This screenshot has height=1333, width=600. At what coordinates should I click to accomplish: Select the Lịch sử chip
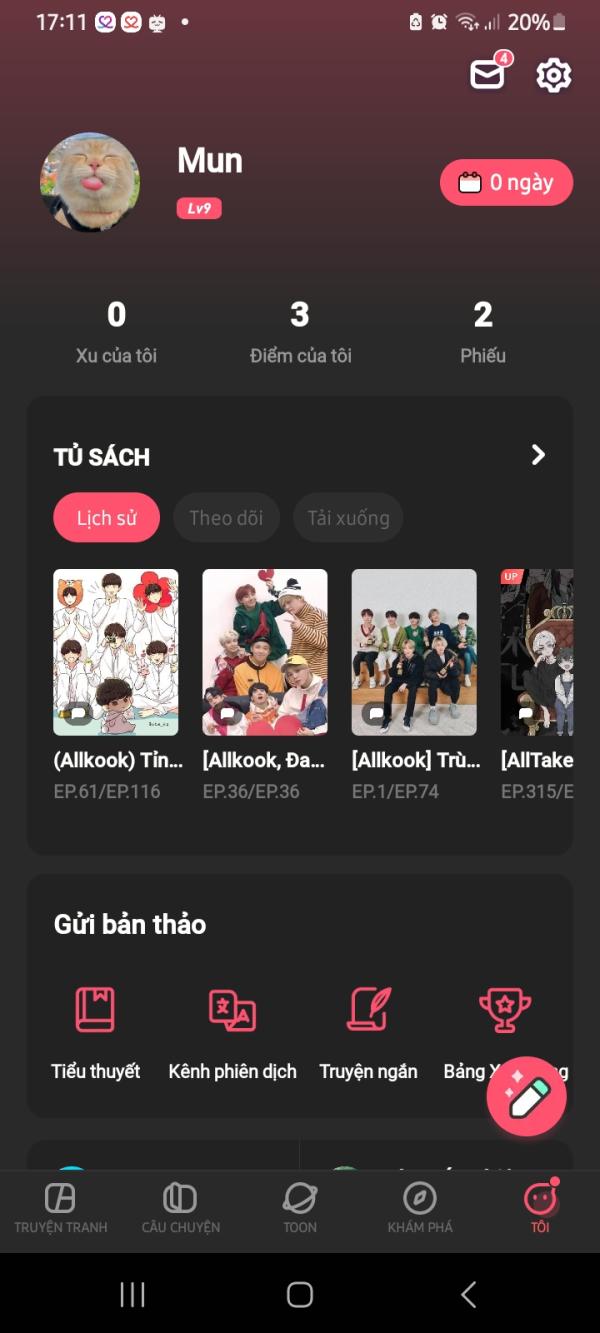click(x=106, y=518)
